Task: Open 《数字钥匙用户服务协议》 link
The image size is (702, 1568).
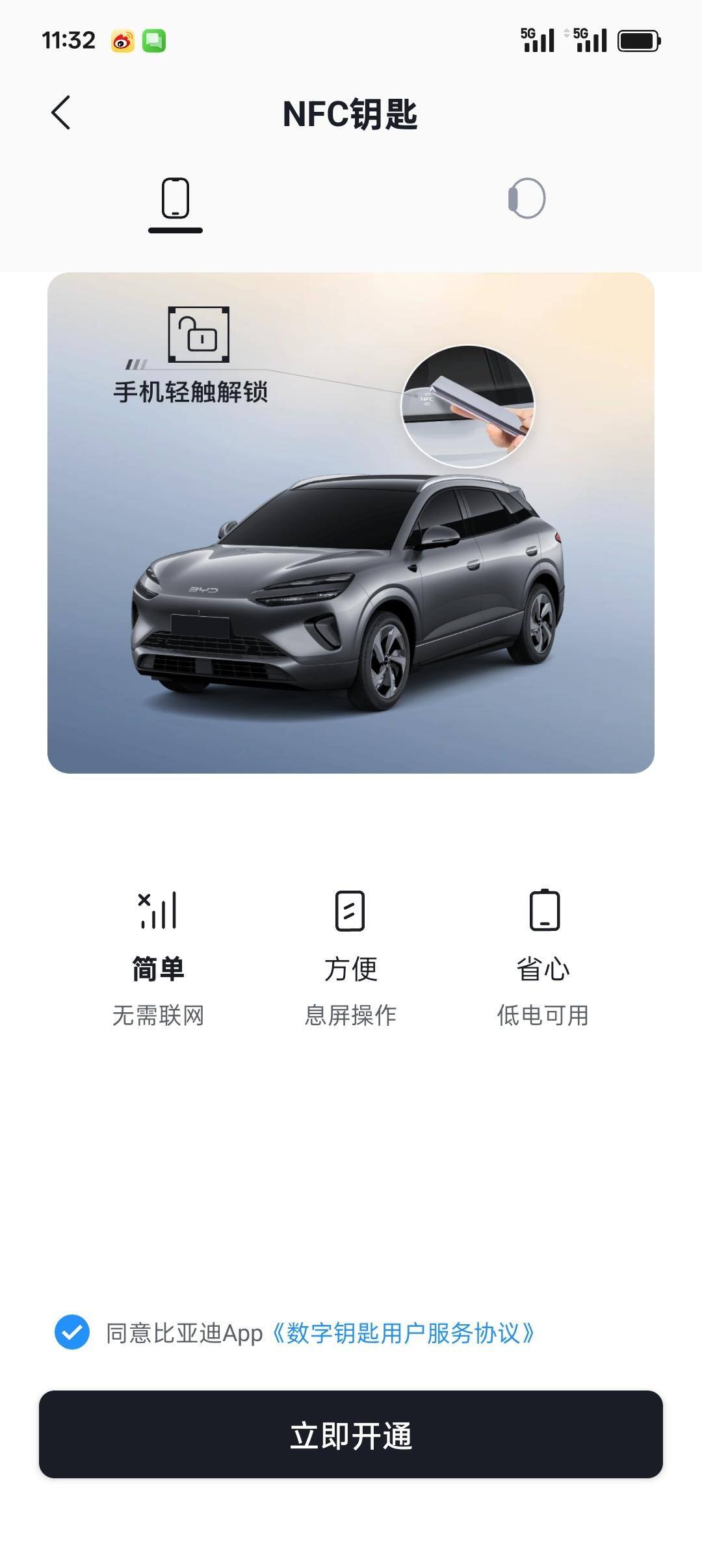Action: [x=403, y=1333]
